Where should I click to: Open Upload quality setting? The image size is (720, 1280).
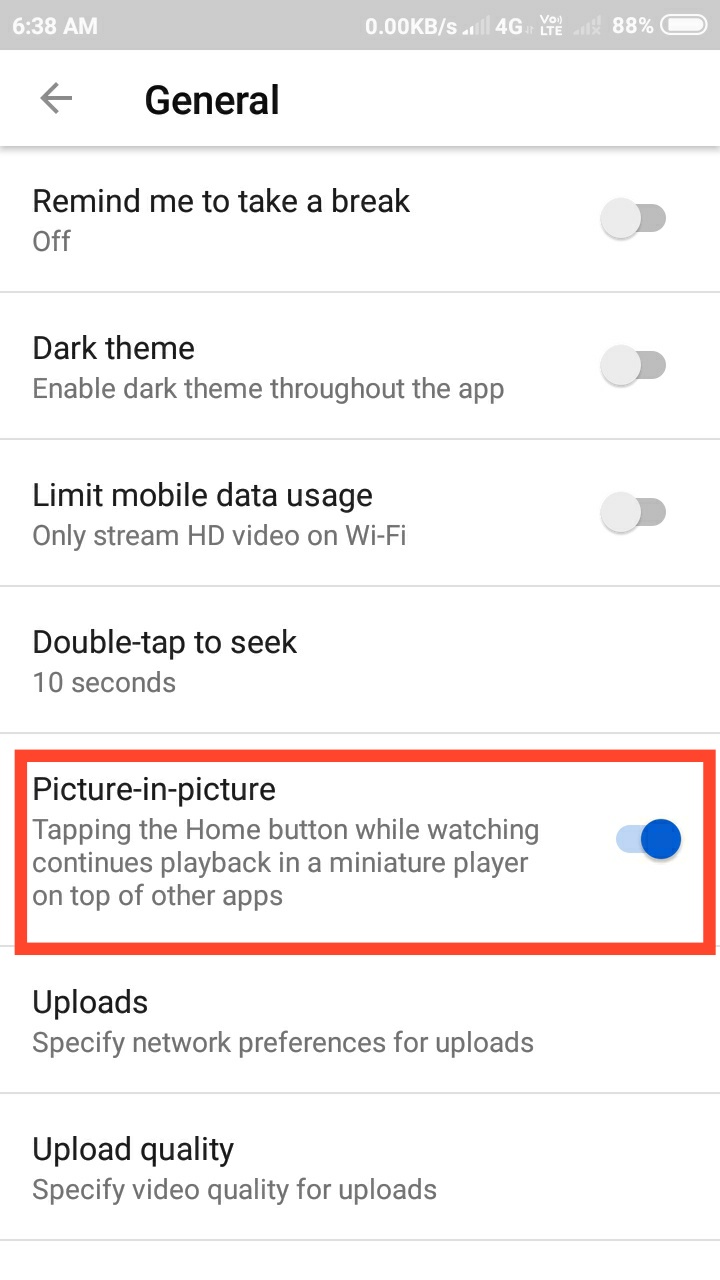[x=235, y=1167]
